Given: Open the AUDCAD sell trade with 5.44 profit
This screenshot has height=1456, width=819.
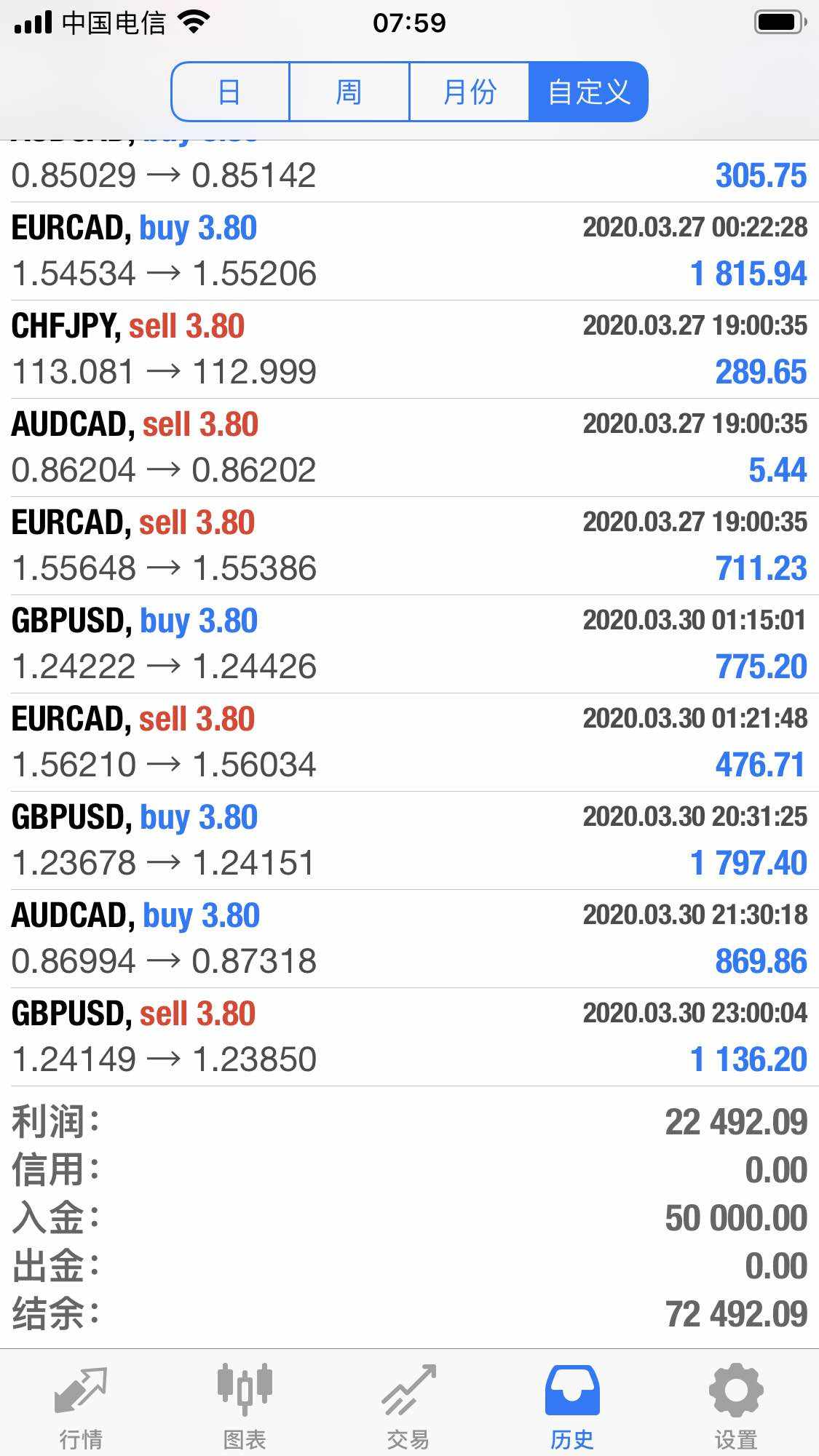Looking at the screenshot, I should (x=409, y=447).
